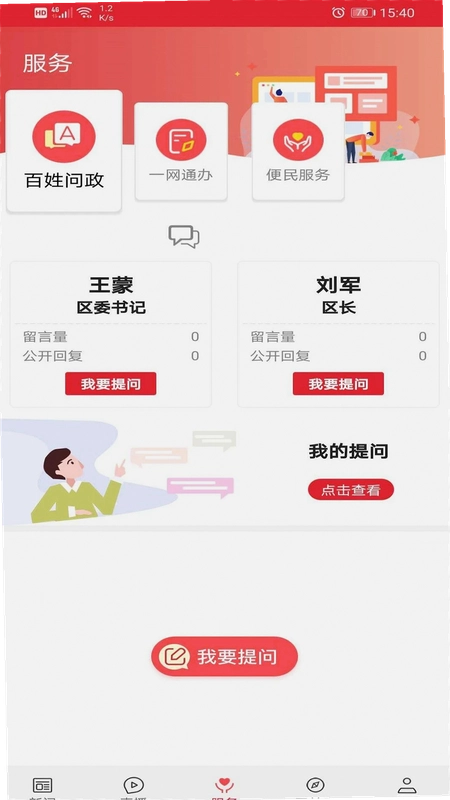
Task: View my questions via 点击查看
Action: click(351, 490)
